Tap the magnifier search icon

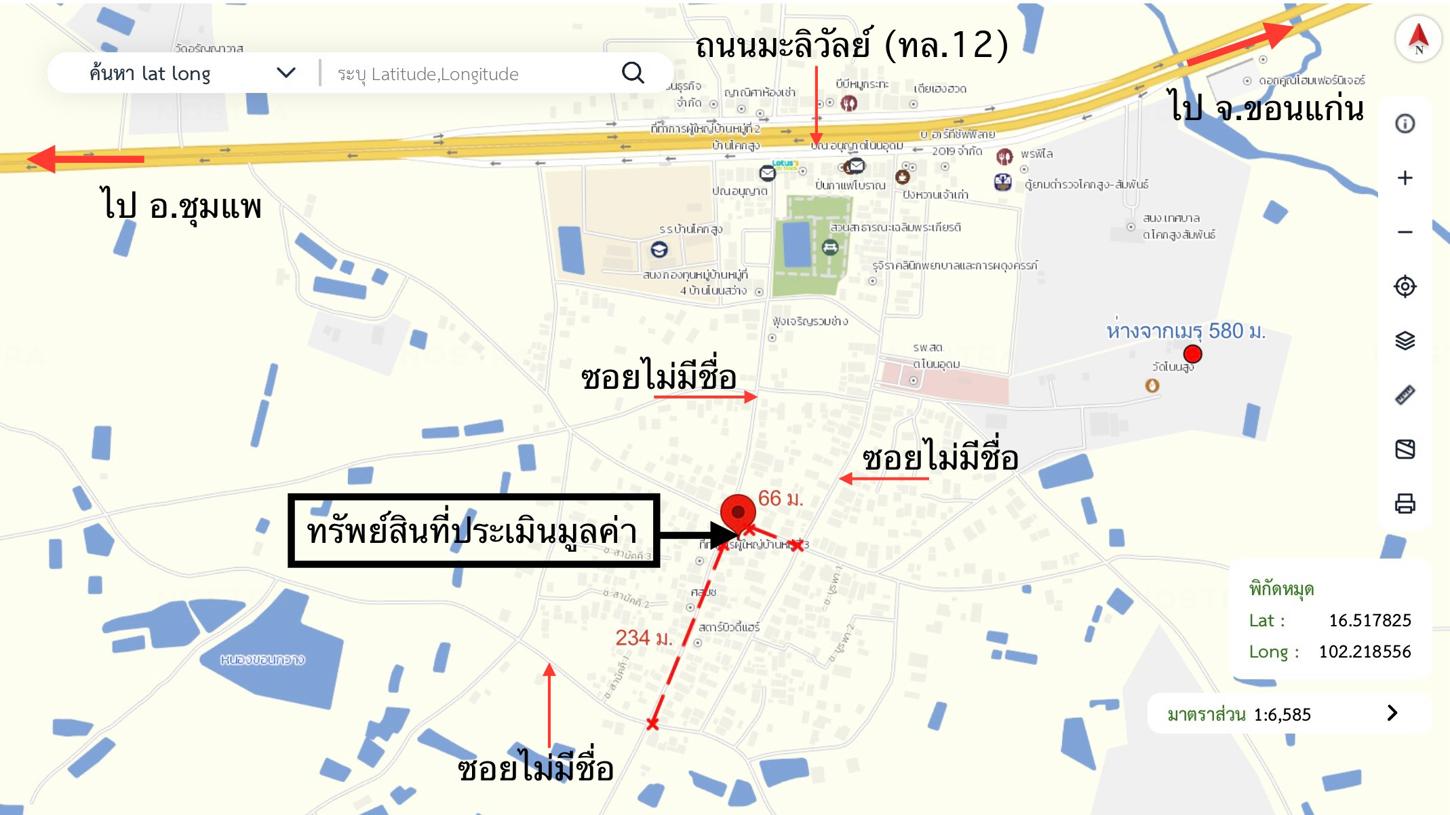(x=633, y=73)
